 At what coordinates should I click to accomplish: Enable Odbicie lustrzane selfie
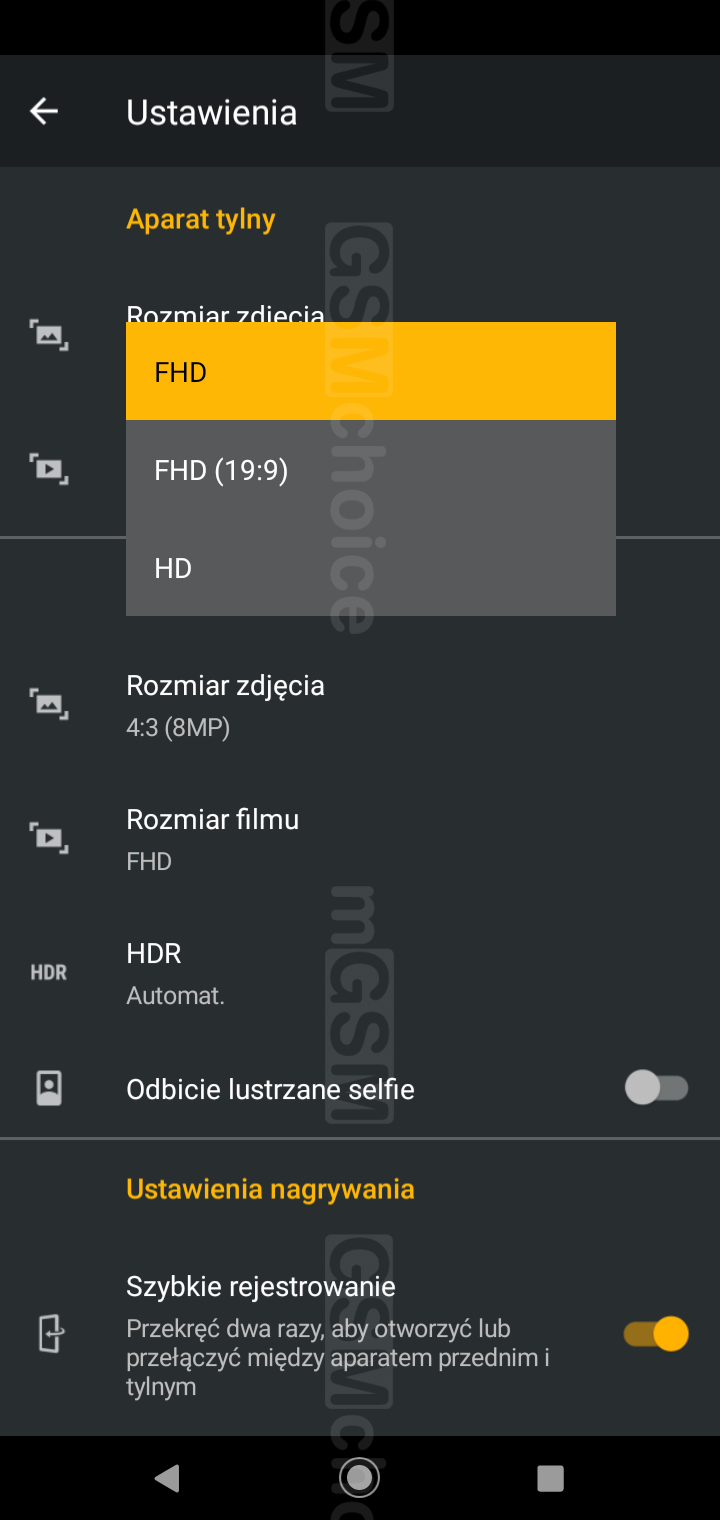[x=656, y=1088]
